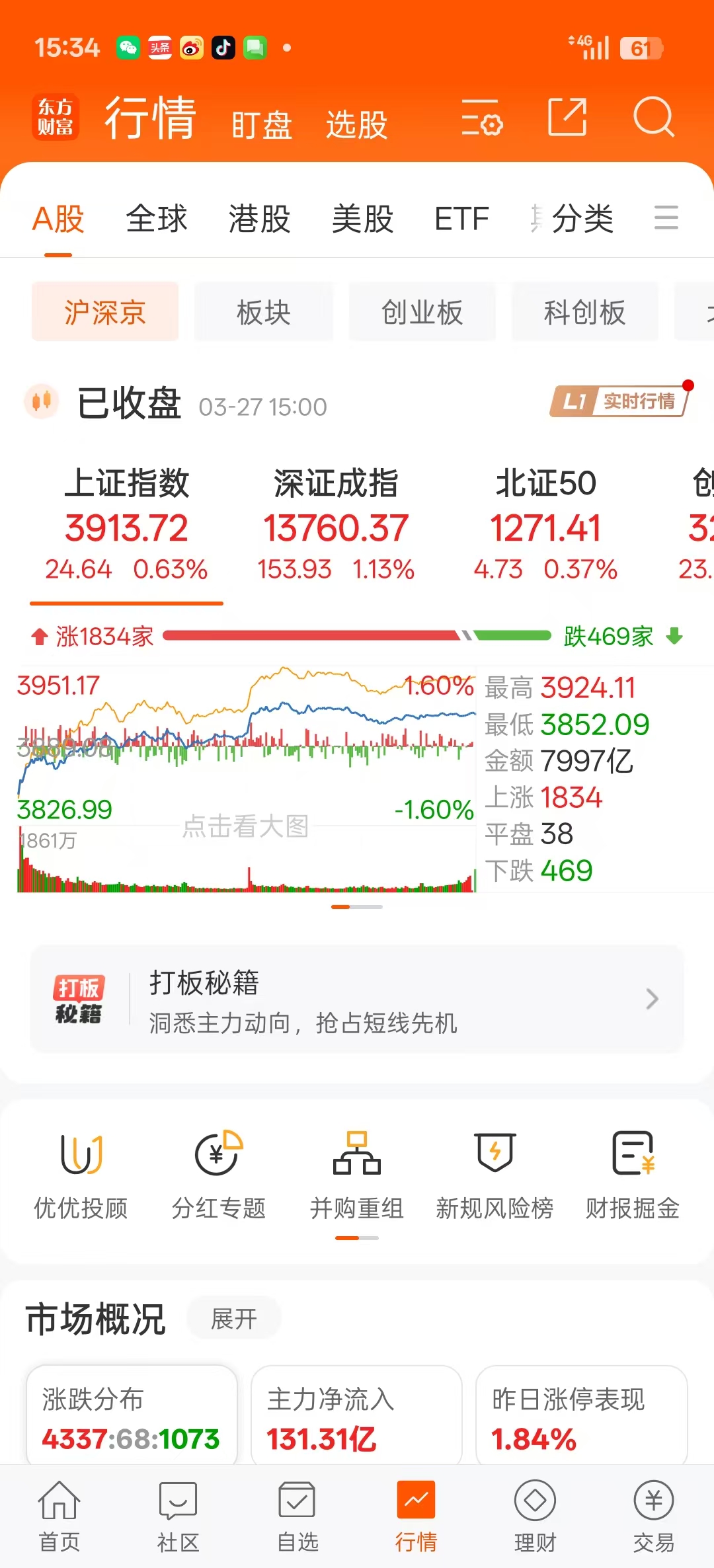
Task: Select the 港股 market tab
Action: [x=259, y=219]
